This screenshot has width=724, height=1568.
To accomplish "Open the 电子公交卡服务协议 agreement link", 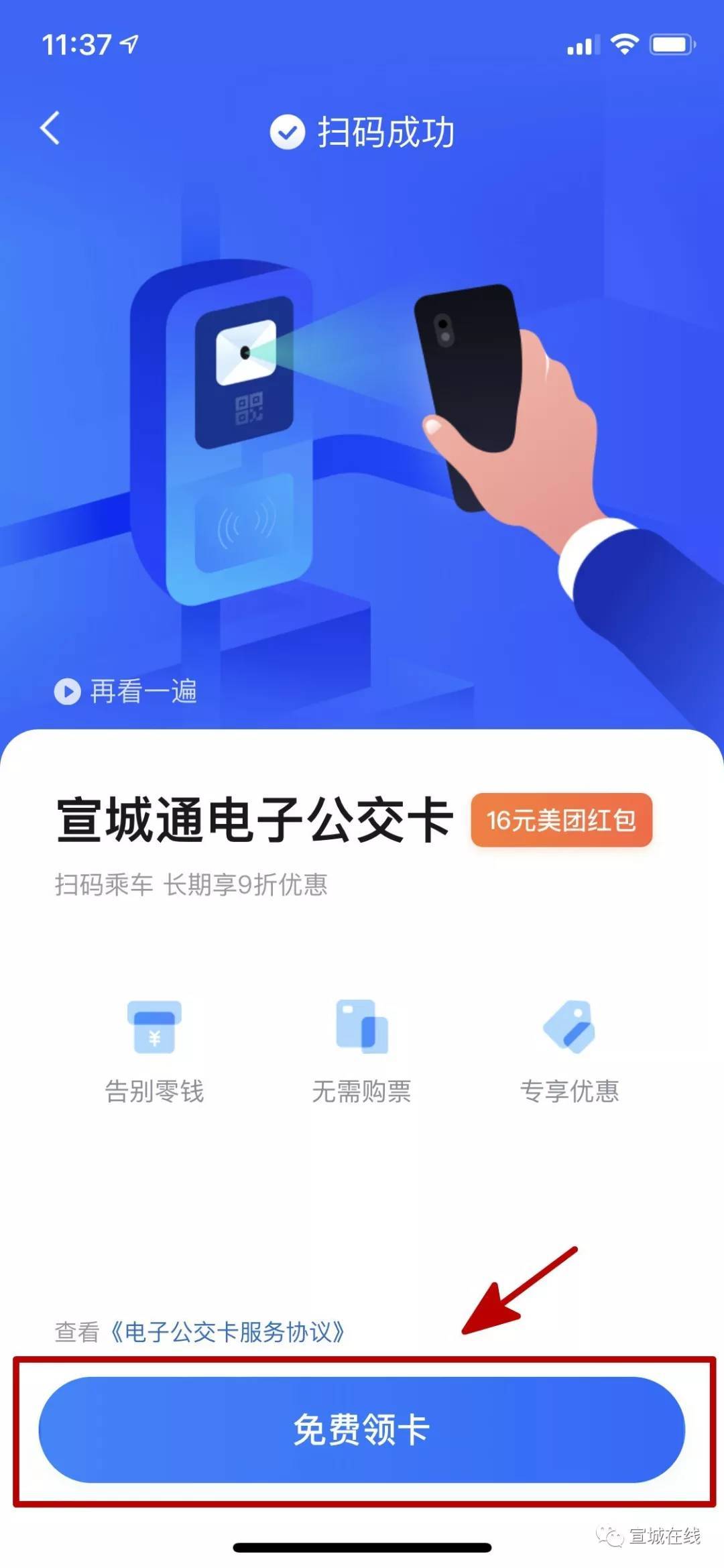I will pyautogui.click(x=228, y=1331).
